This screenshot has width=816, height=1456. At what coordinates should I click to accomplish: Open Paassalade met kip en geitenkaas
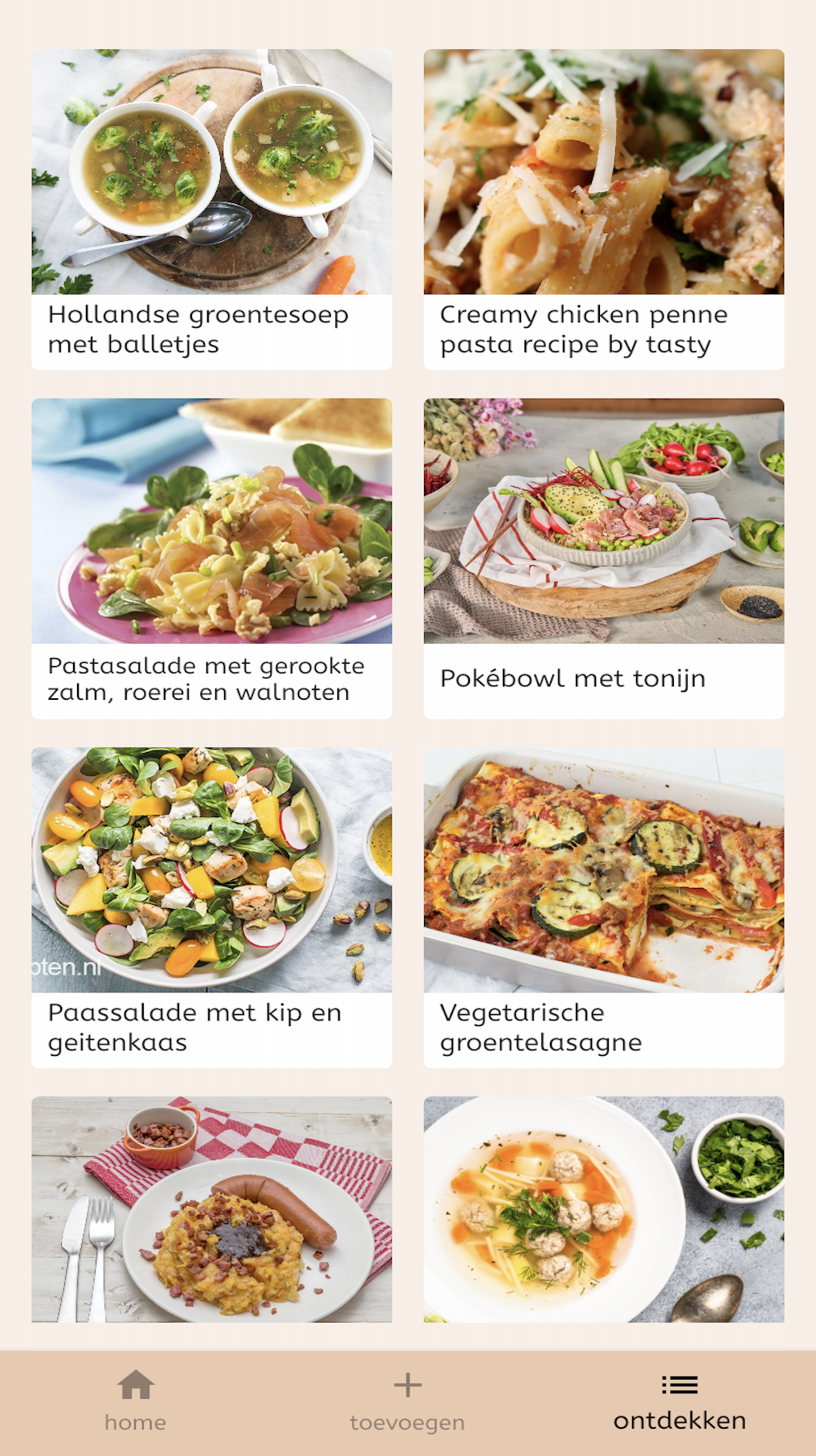click(x=211, y=907)
